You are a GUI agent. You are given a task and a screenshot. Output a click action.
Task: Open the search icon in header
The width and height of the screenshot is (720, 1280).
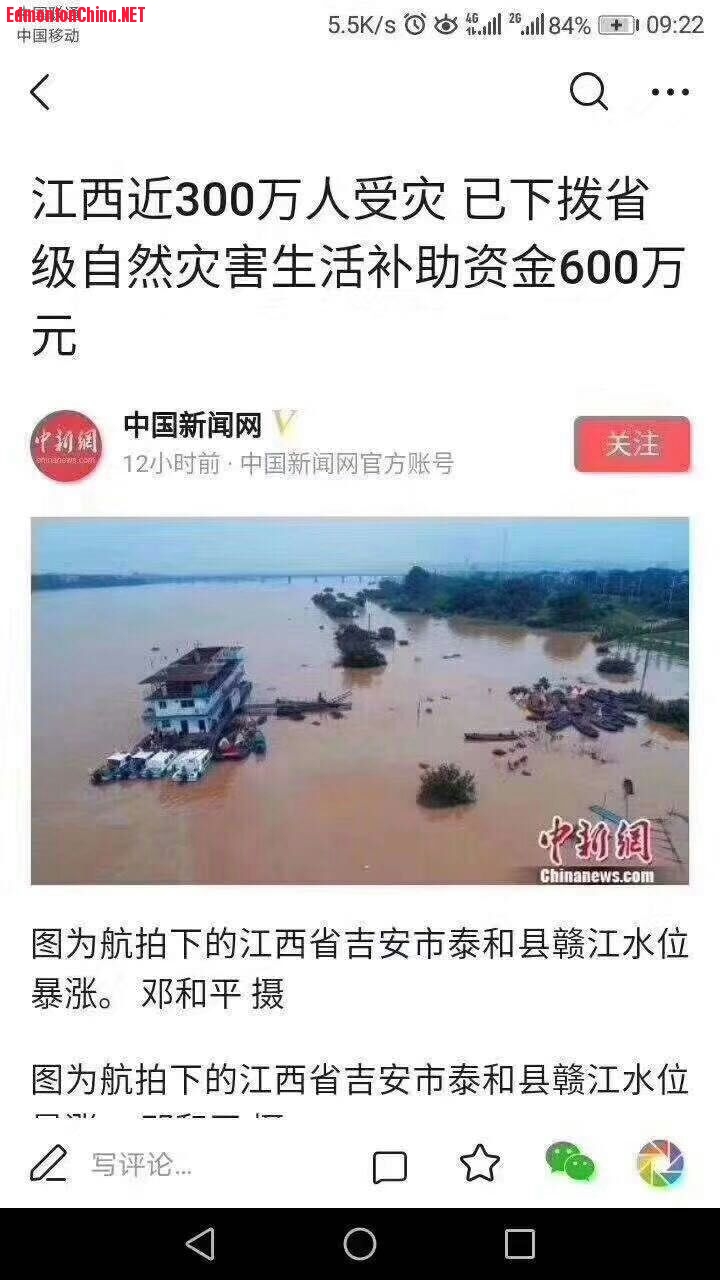tap(588, 92)
